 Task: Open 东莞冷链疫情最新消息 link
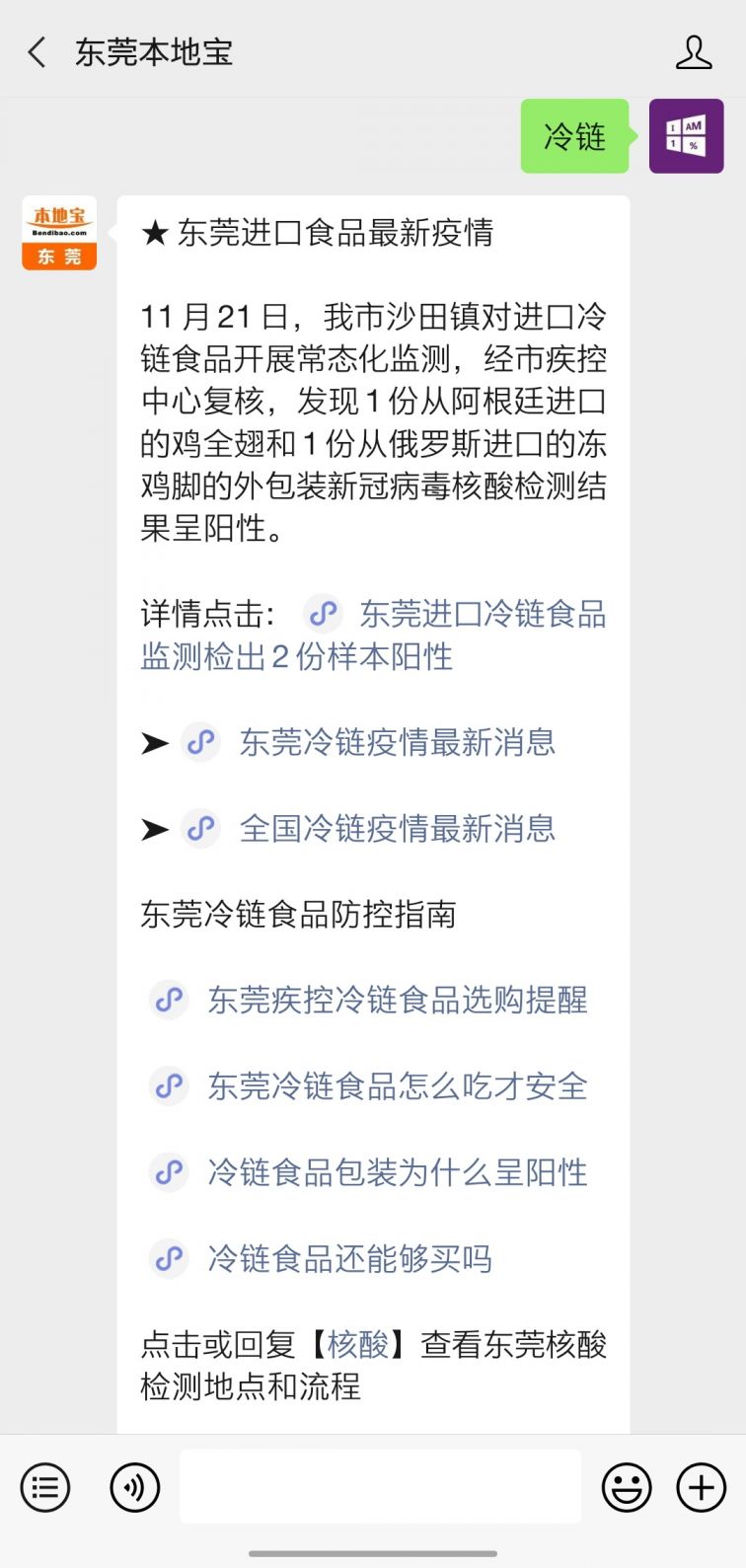(397, 742)
